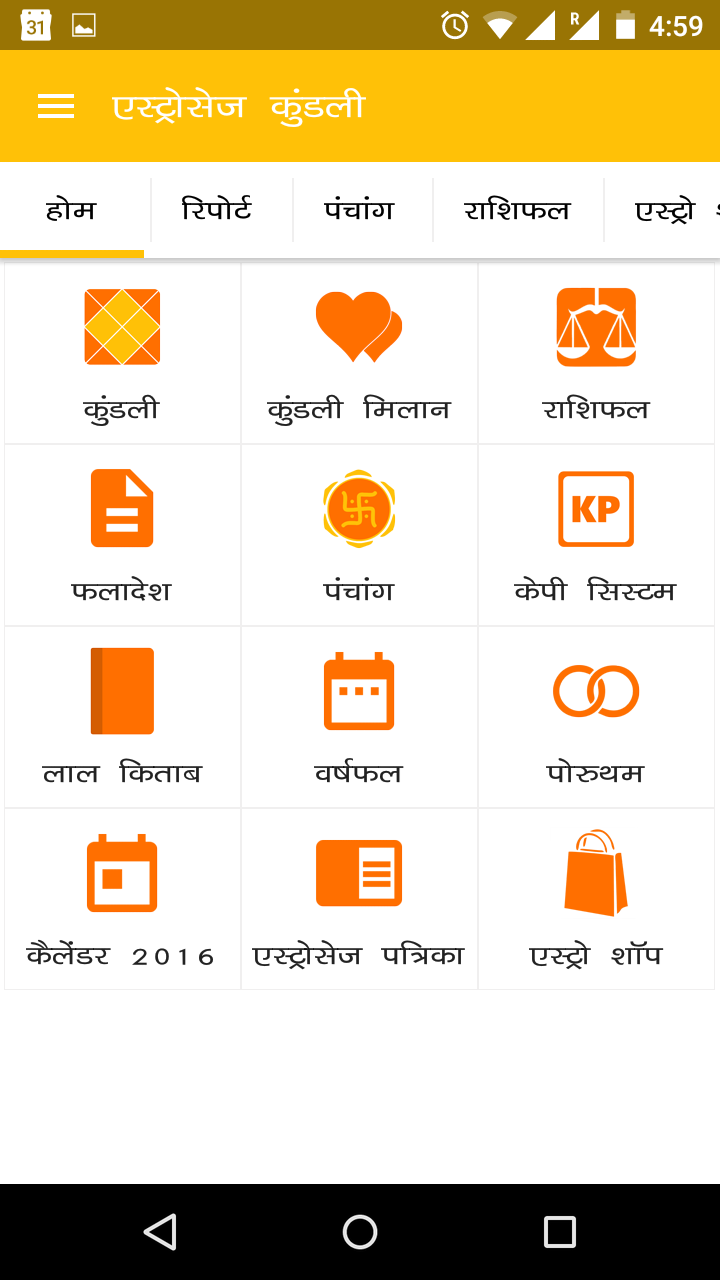This screenshot has width=720, height=1280.
Task: Open राशिफल tile with scales icon
Action: [596, 353]
